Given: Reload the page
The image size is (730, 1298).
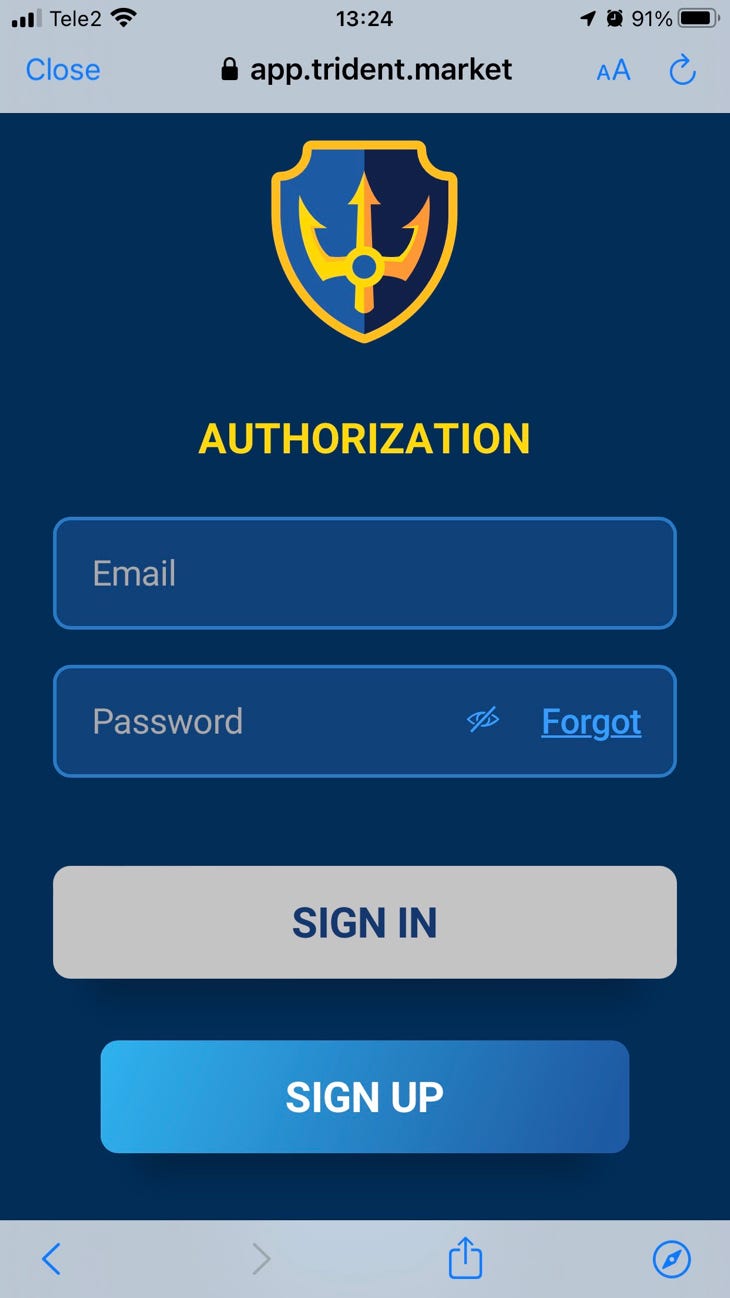Looking at the screenshot, I should point(682,70).
